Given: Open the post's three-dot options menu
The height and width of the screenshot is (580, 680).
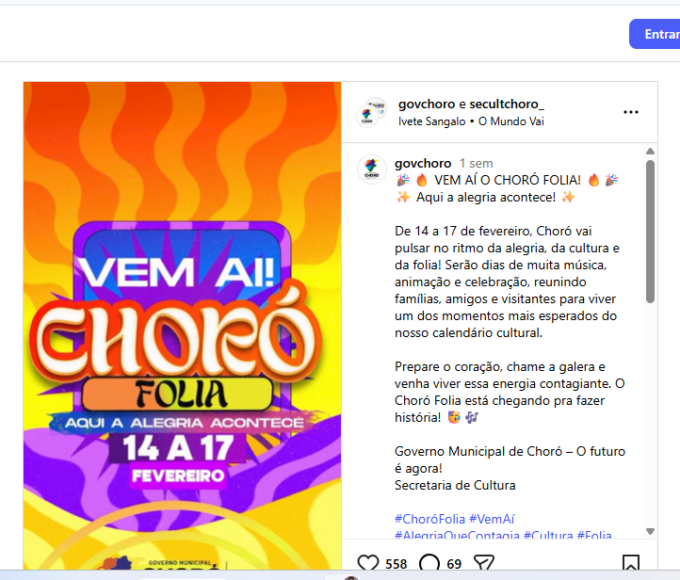Looking at the screenshot, I should (631, 112).
